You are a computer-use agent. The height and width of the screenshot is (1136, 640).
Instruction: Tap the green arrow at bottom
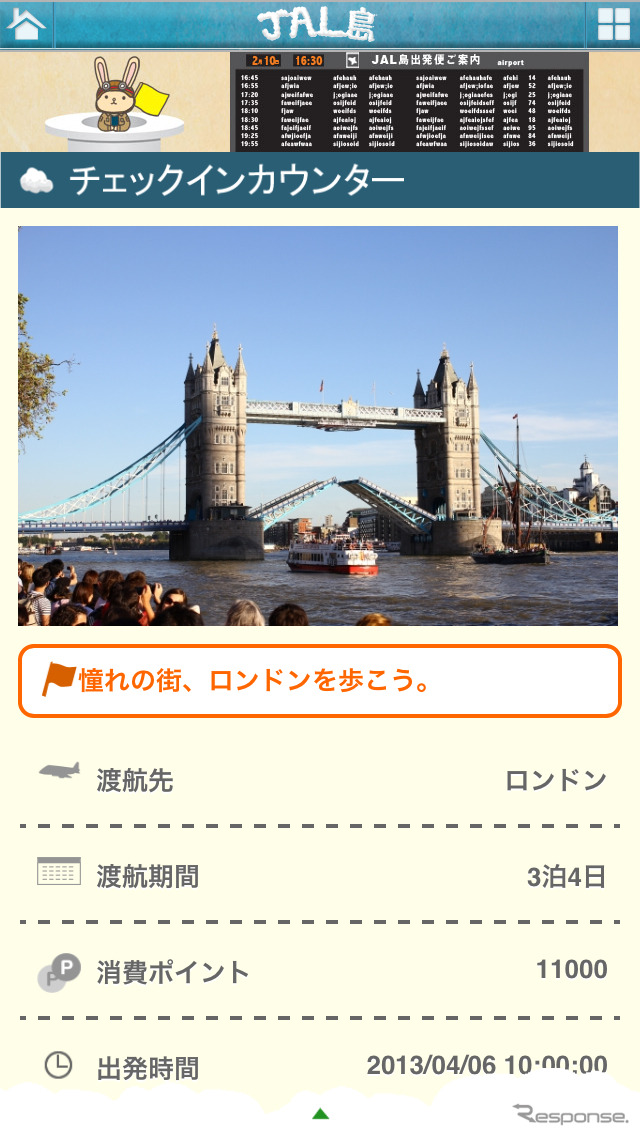tap(320, 1113)
